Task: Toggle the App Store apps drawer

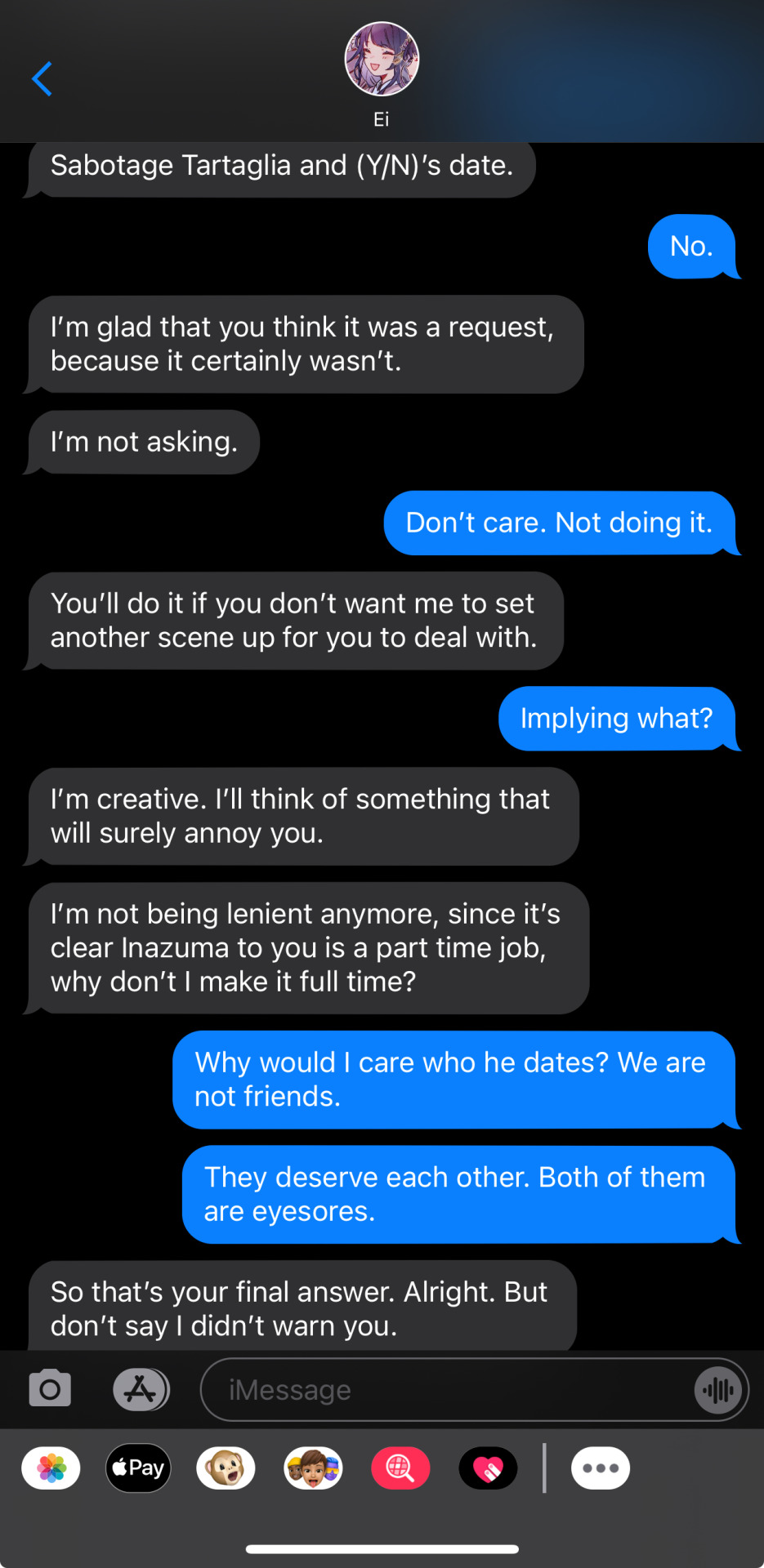Action: point(141,1388)
